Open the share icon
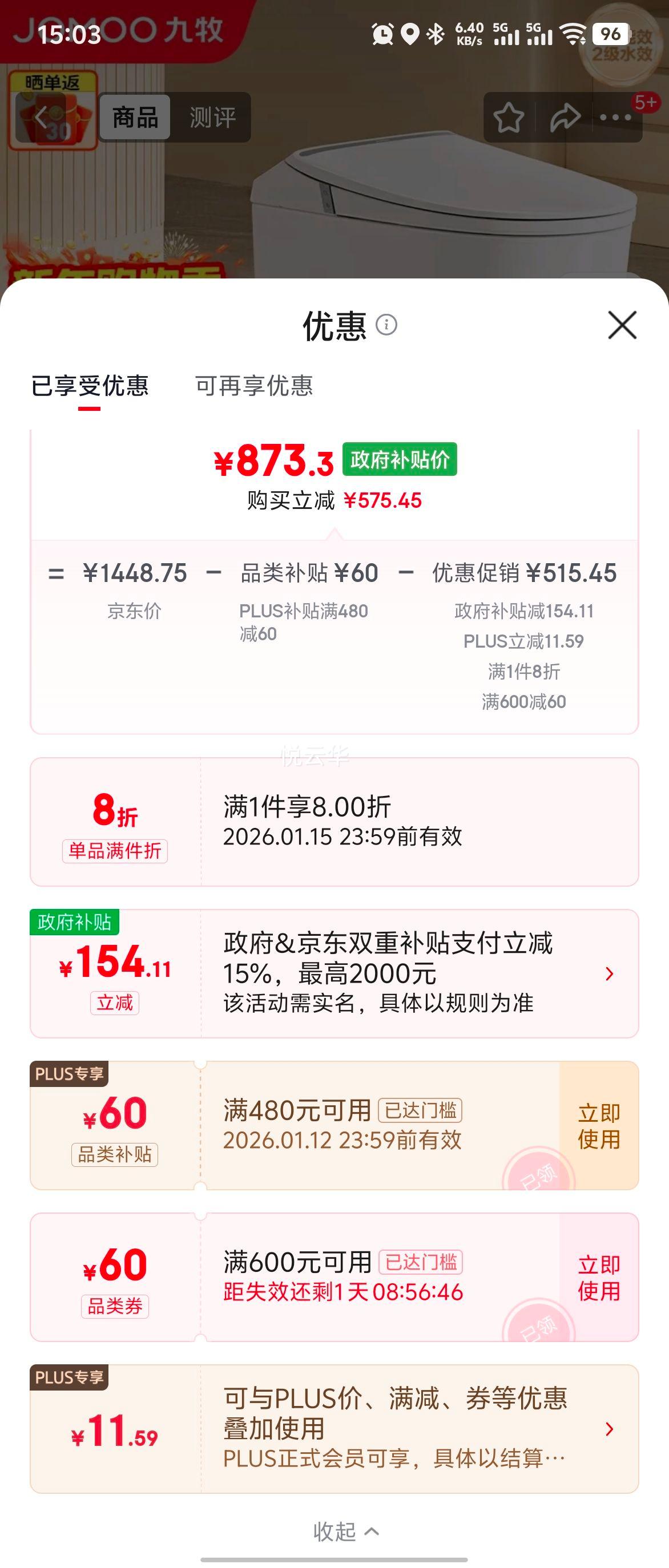This screenshot has width=669, height=1568. tap(563, 118)
